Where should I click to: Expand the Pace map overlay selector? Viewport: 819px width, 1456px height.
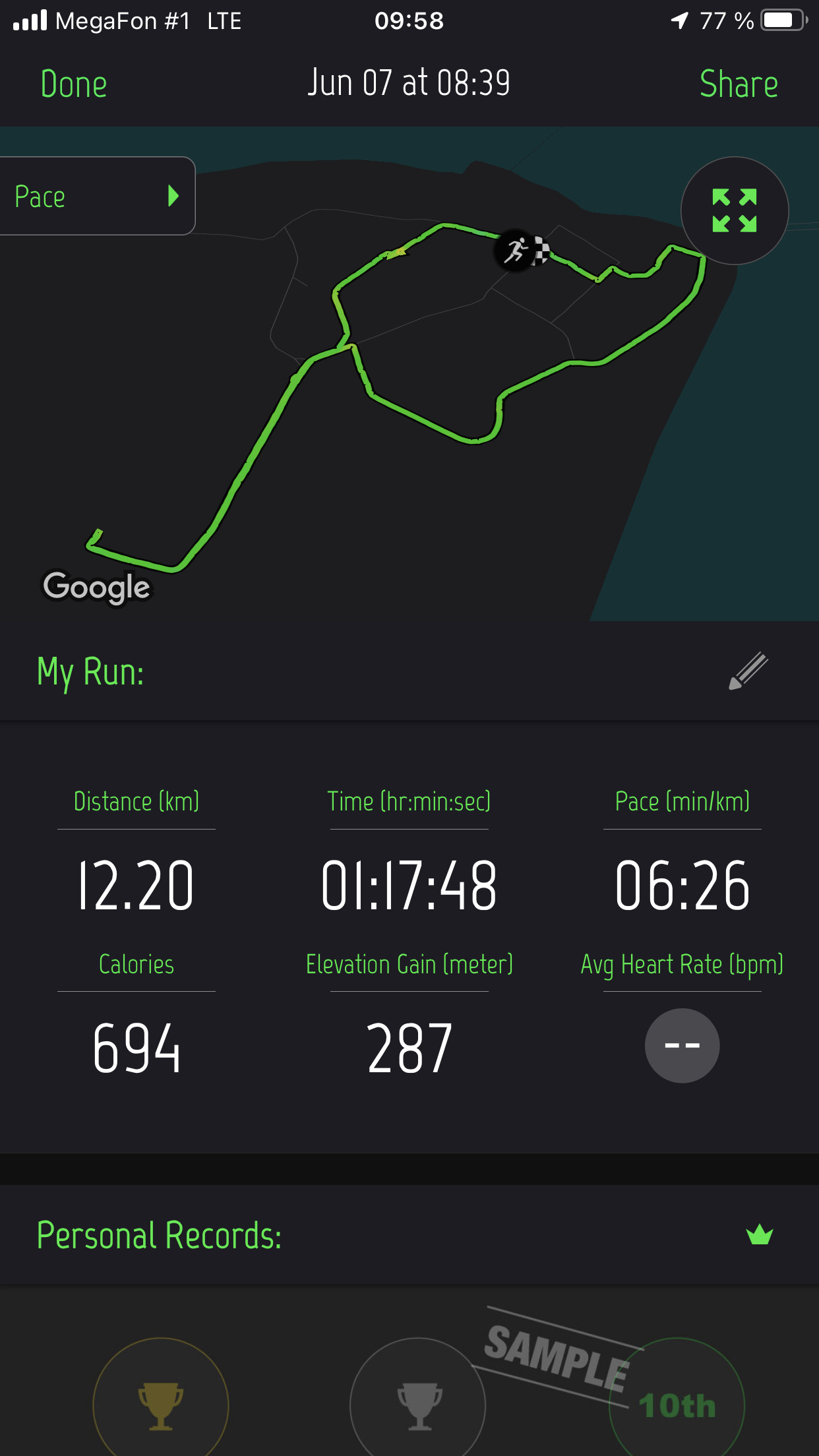97,196
